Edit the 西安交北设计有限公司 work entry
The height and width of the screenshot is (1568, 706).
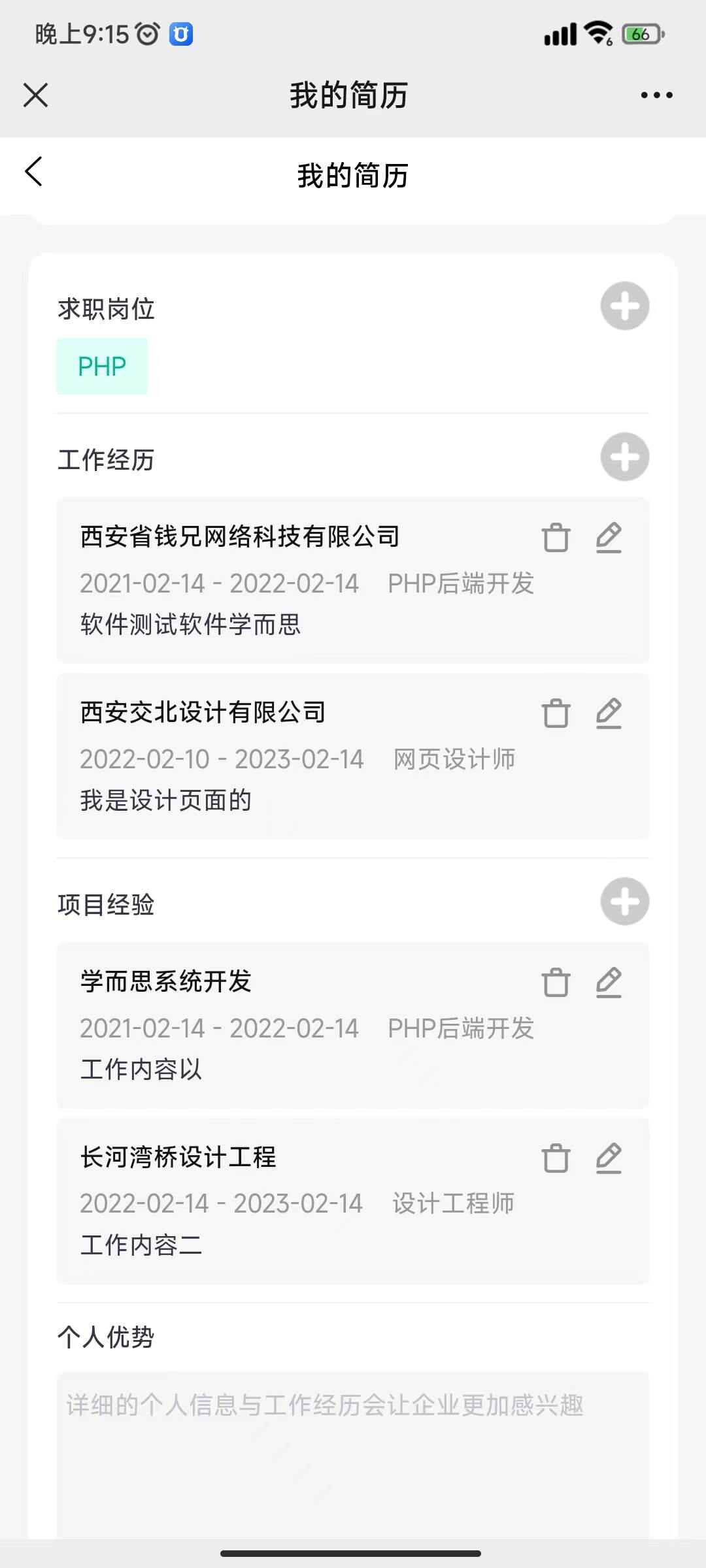[x=609, y=713]
